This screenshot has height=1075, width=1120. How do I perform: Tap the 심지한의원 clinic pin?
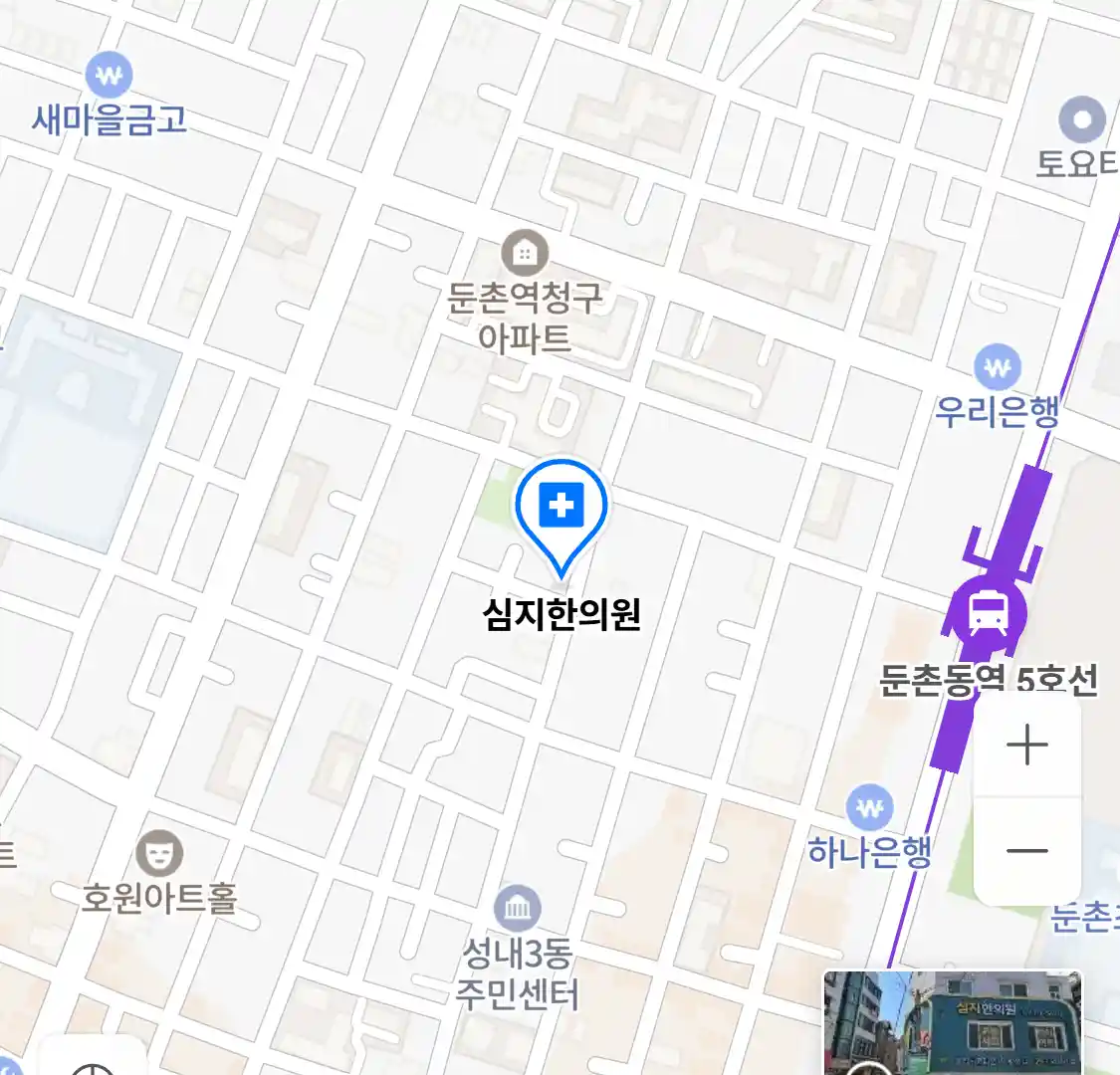(561, 510)
